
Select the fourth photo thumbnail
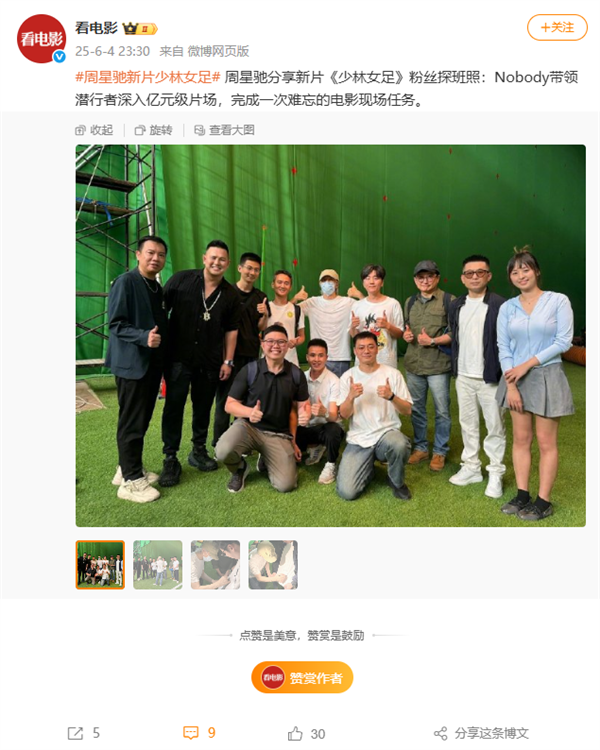coord(273,564)
